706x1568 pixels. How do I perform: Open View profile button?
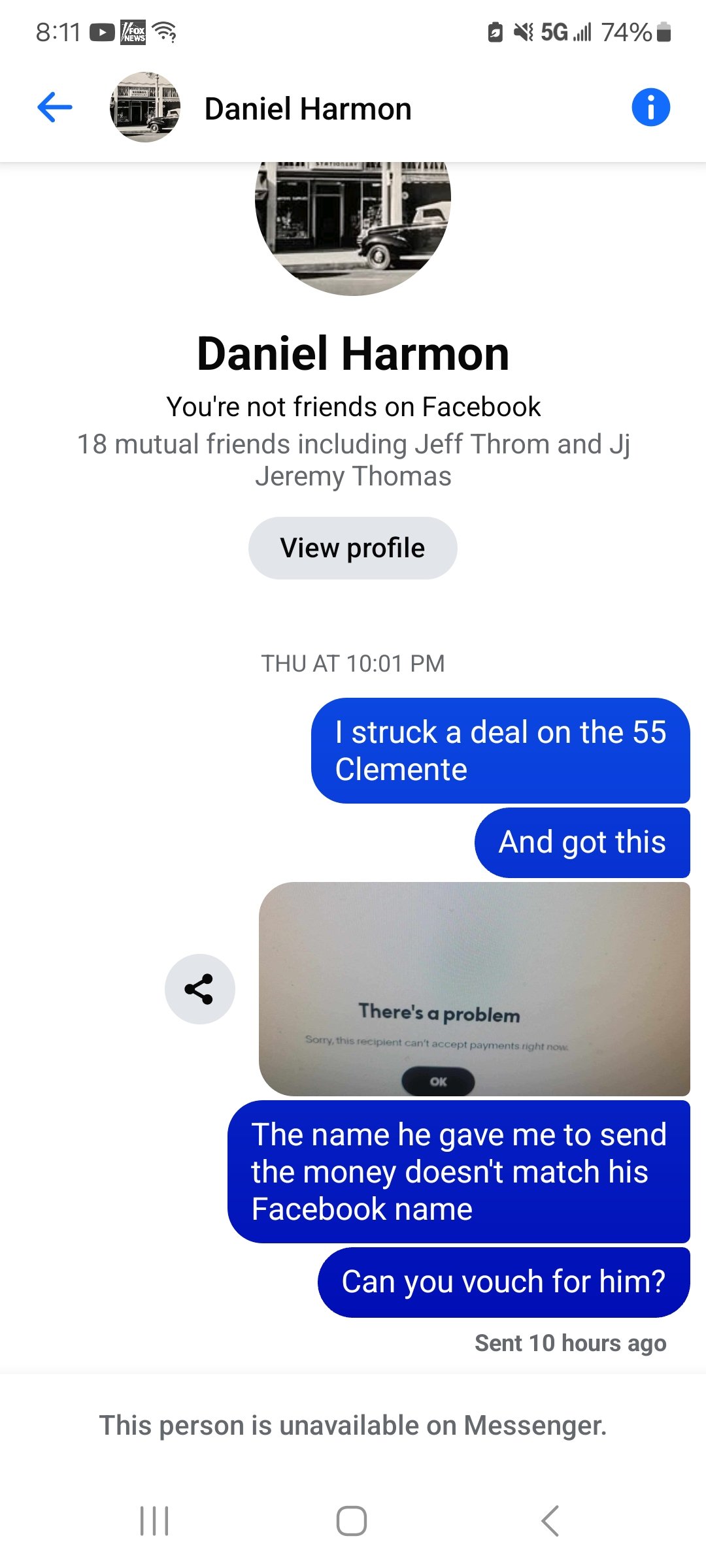[352, 547]
